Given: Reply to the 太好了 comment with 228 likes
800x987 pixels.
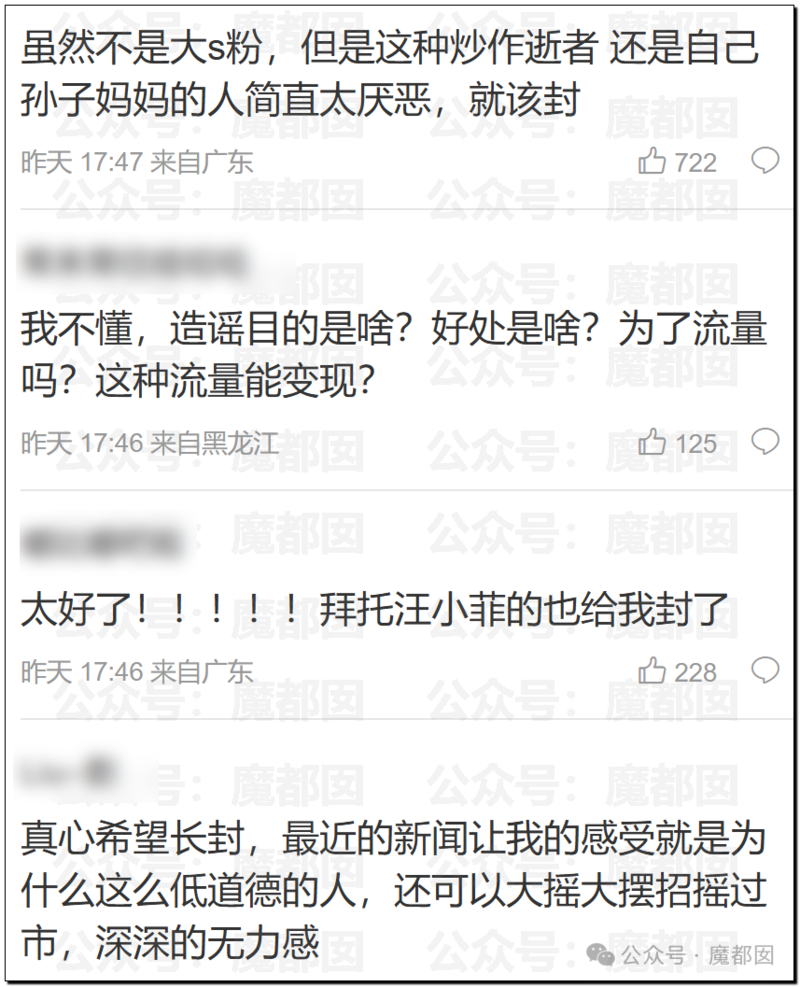Looking at the screenshot, I should click(x=765, y=668).
